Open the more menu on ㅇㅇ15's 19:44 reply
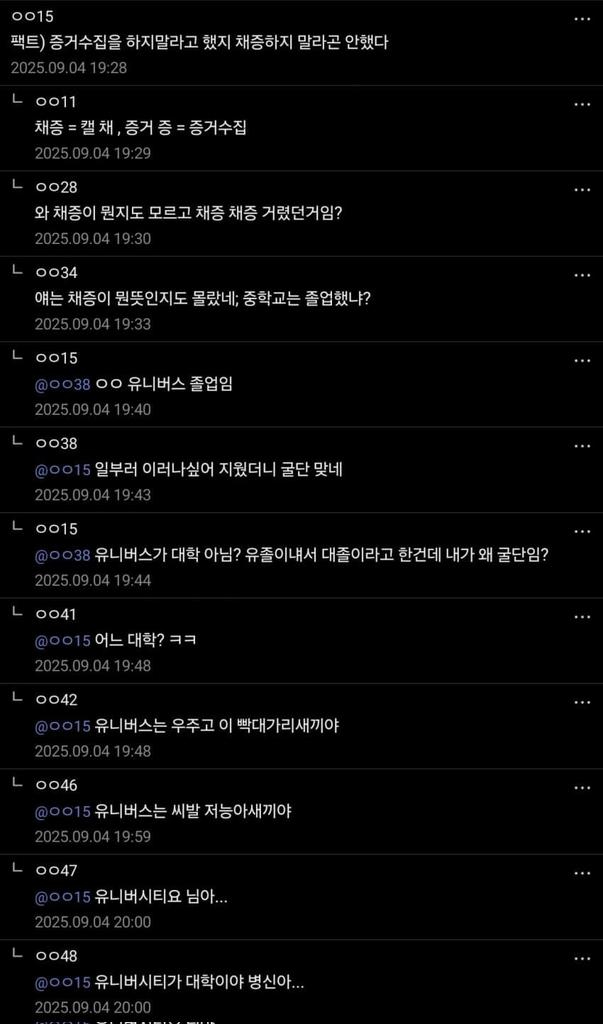 (582, 531)
